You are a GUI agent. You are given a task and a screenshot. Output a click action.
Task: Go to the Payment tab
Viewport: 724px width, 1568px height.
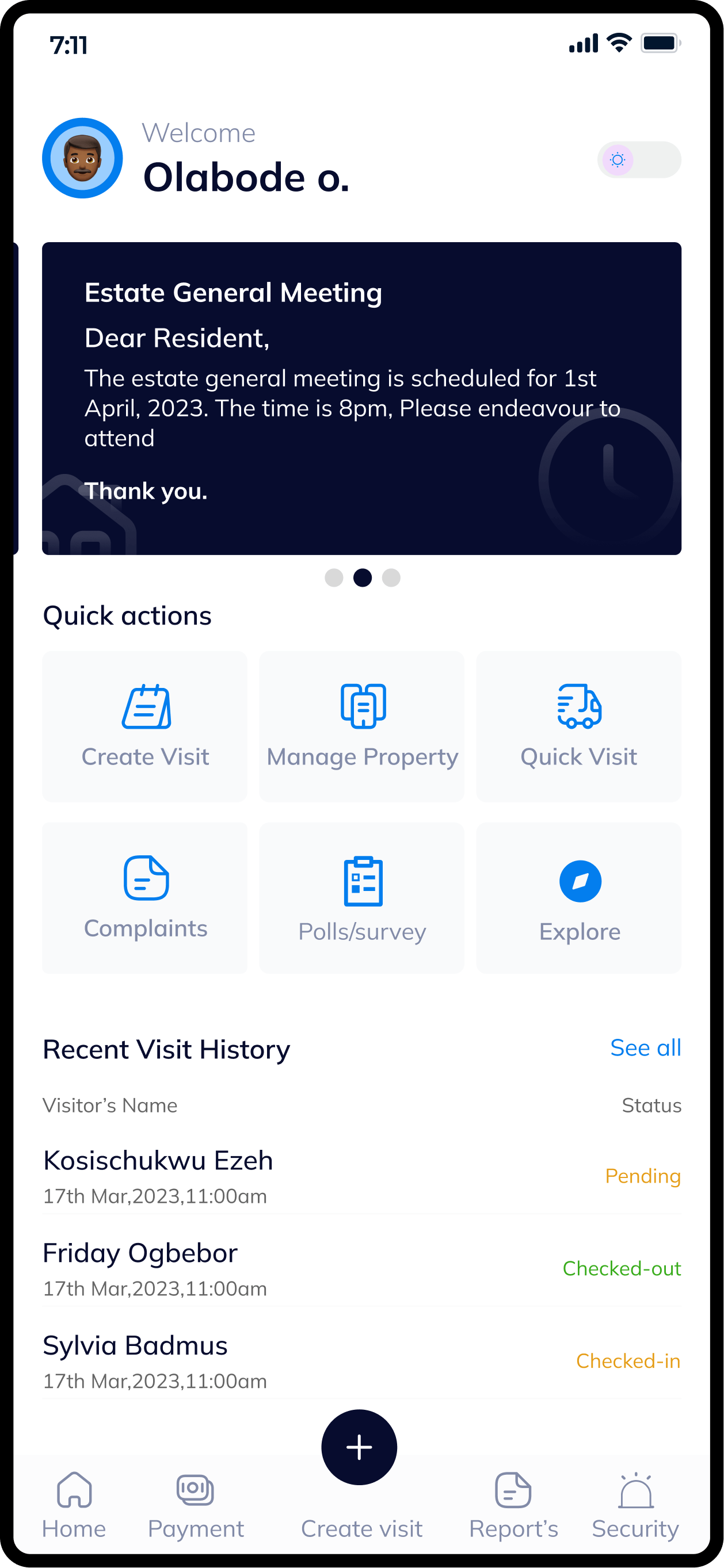pyautogui.click(x=196, y=1505)
